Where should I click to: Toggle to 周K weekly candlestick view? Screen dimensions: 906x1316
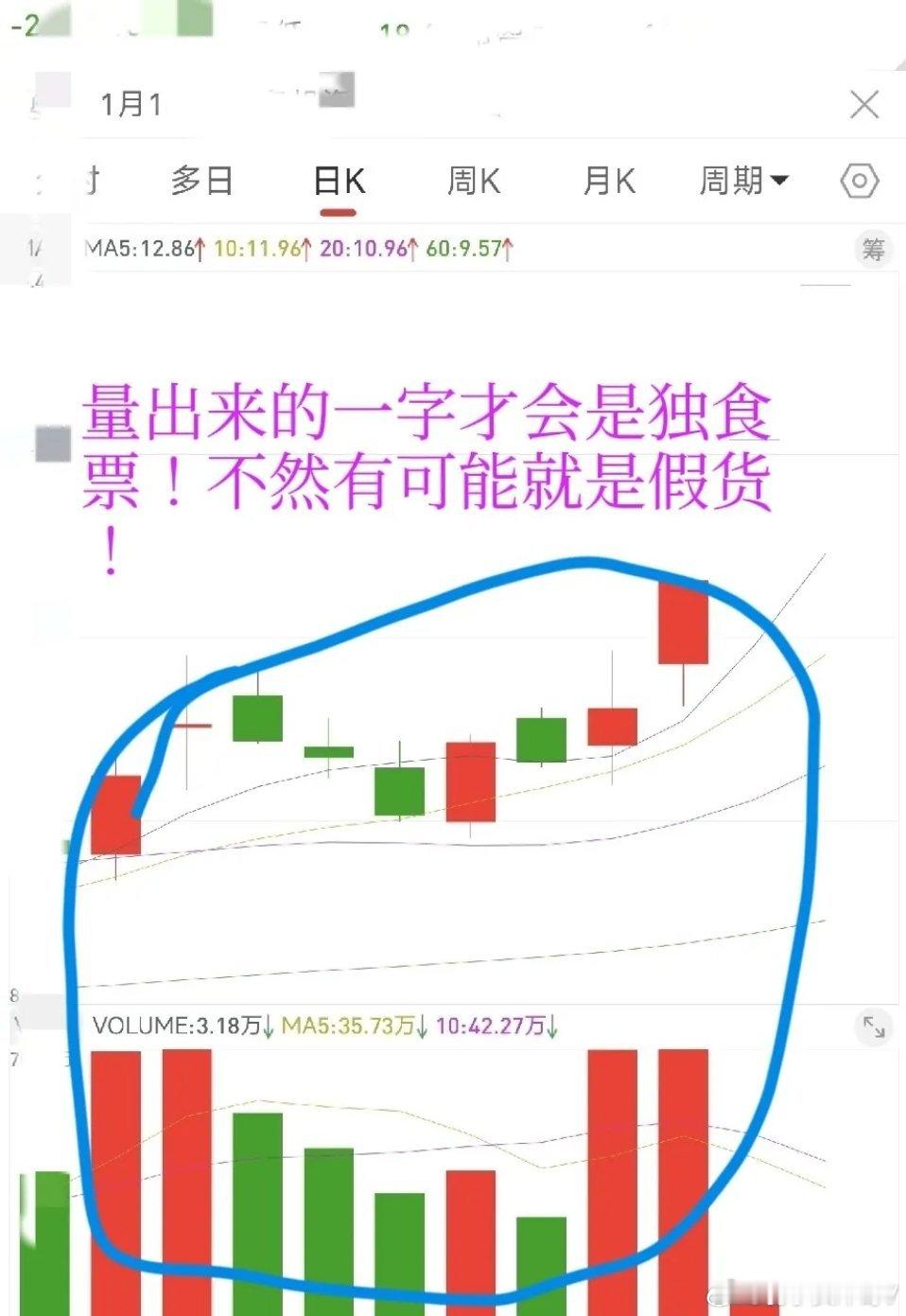click(474, 180)
